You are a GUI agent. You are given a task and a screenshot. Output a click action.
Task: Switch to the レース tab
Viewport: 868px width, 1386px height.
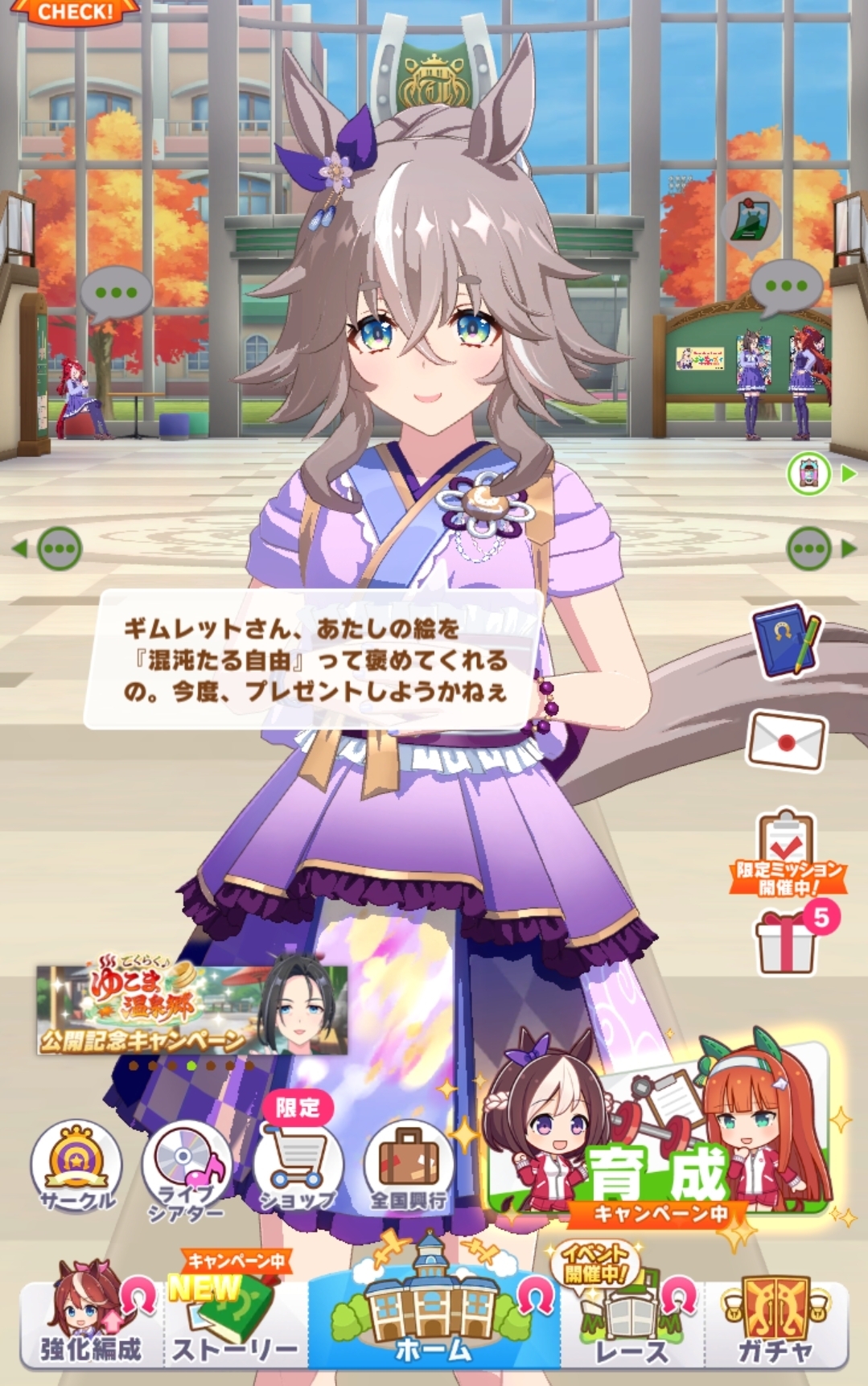632,1321
